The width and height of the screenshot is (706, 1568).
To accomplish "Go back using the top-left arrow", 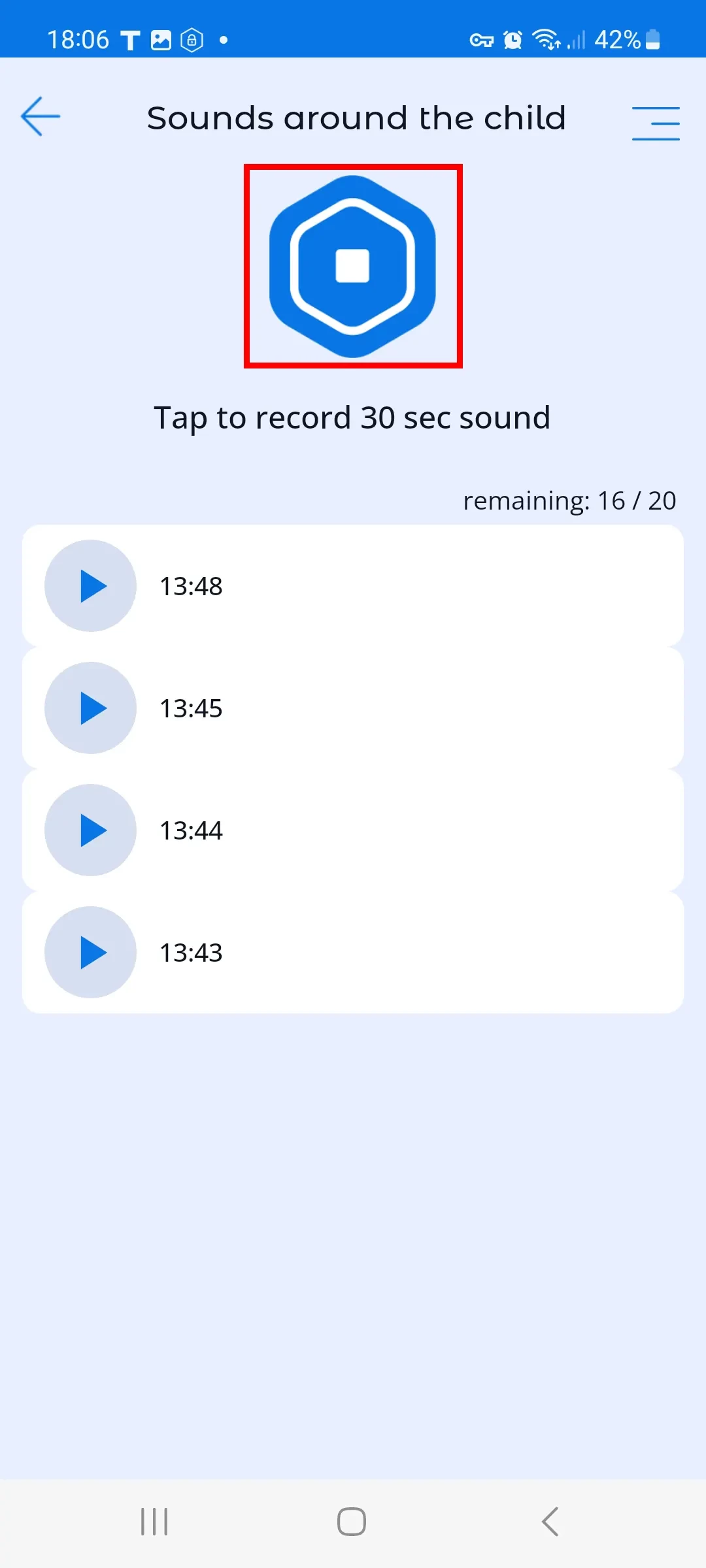I will [41, 117].
